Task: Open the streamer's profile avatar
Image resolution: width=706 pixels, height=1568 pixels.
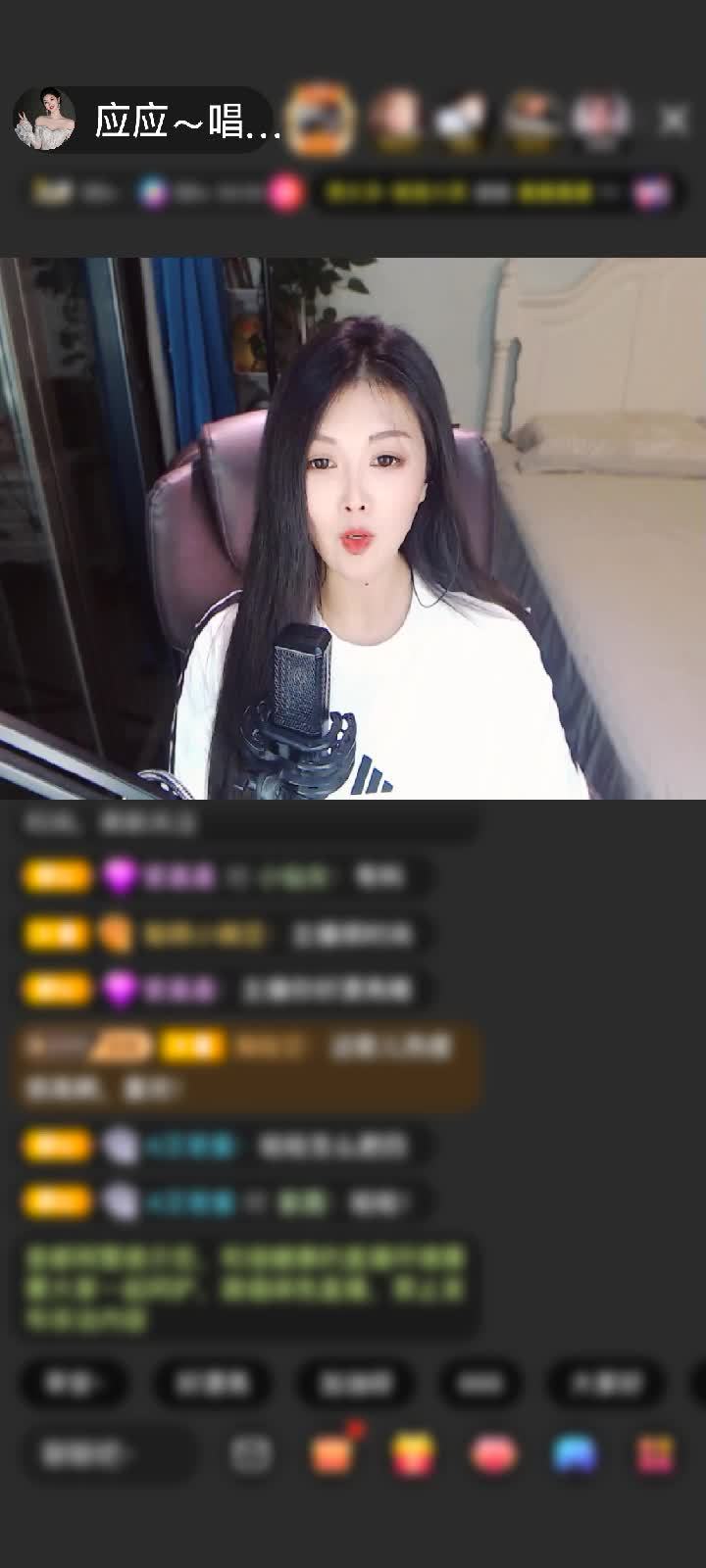Action: pyautogui.click(x=44, y=121)
